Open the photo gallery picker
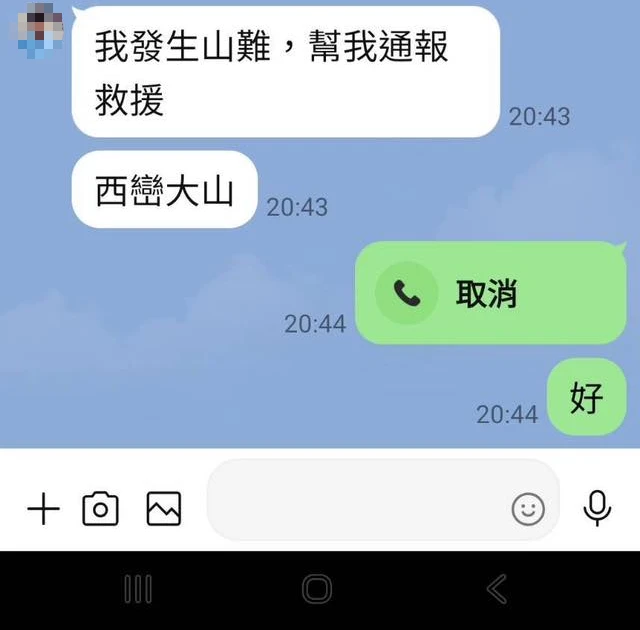Viewport: 640px width, 630px height. (164, 510)
